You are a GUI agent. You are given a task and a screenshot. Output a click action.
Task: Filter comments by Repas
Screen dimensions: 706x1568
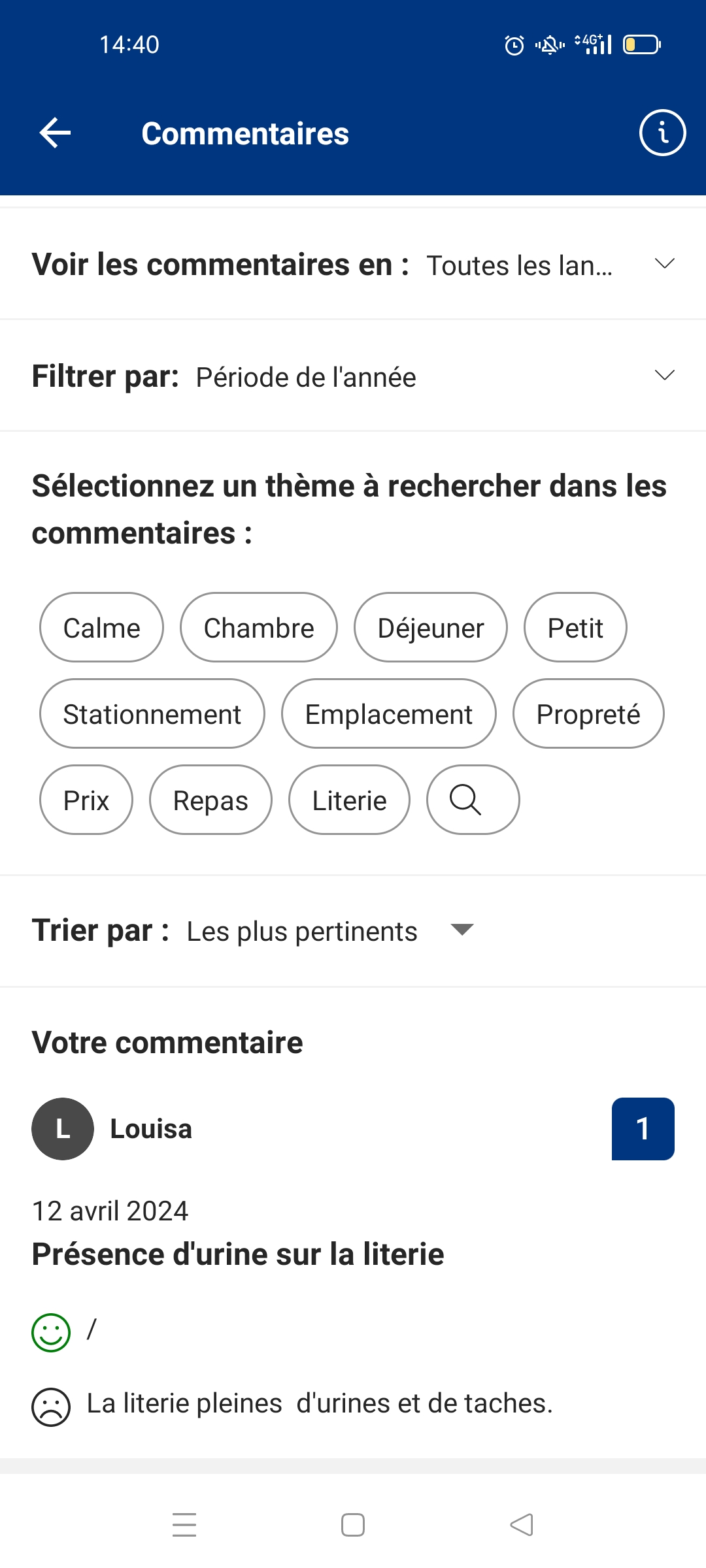(210, 800)
